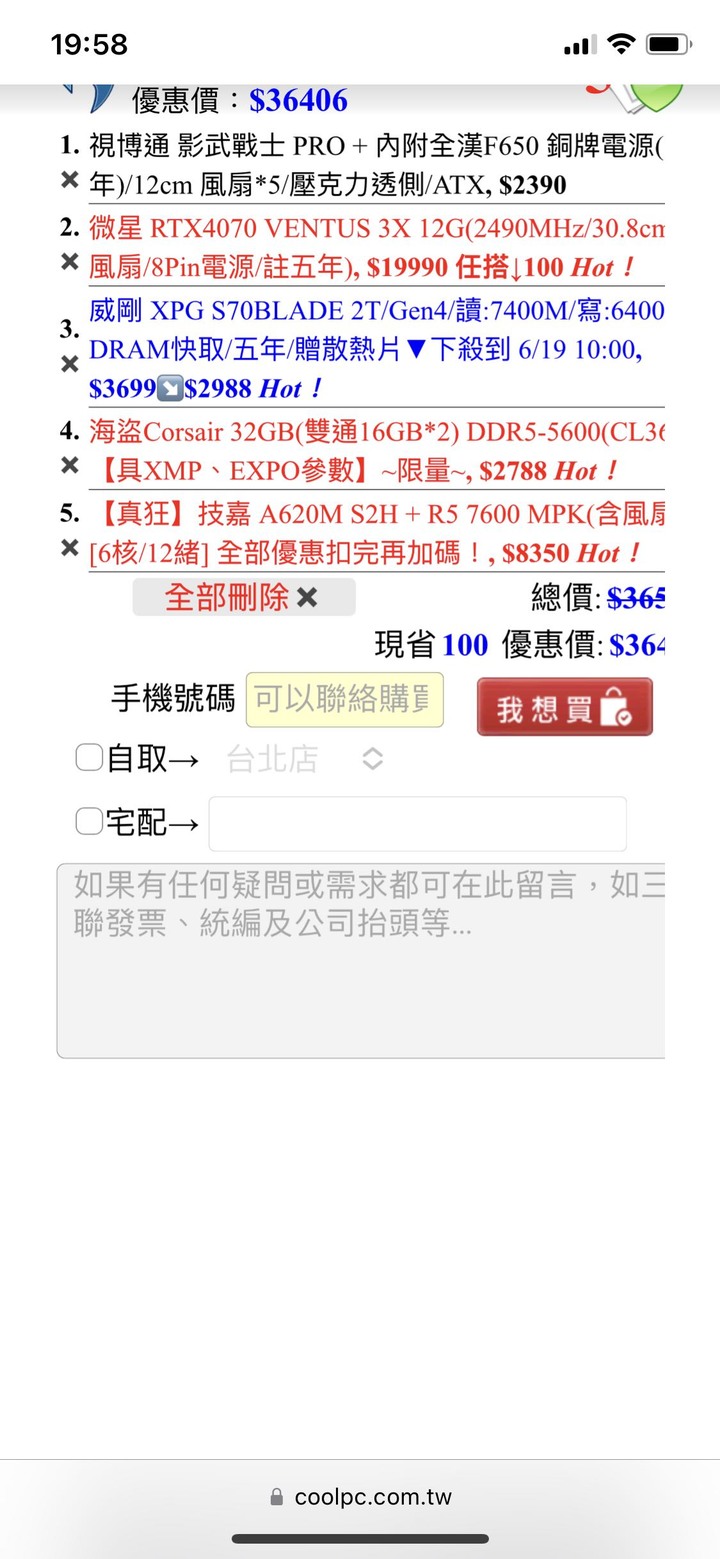Remove item 1 視博通 影武戰士 PRO case

click(x=69, y=179)
